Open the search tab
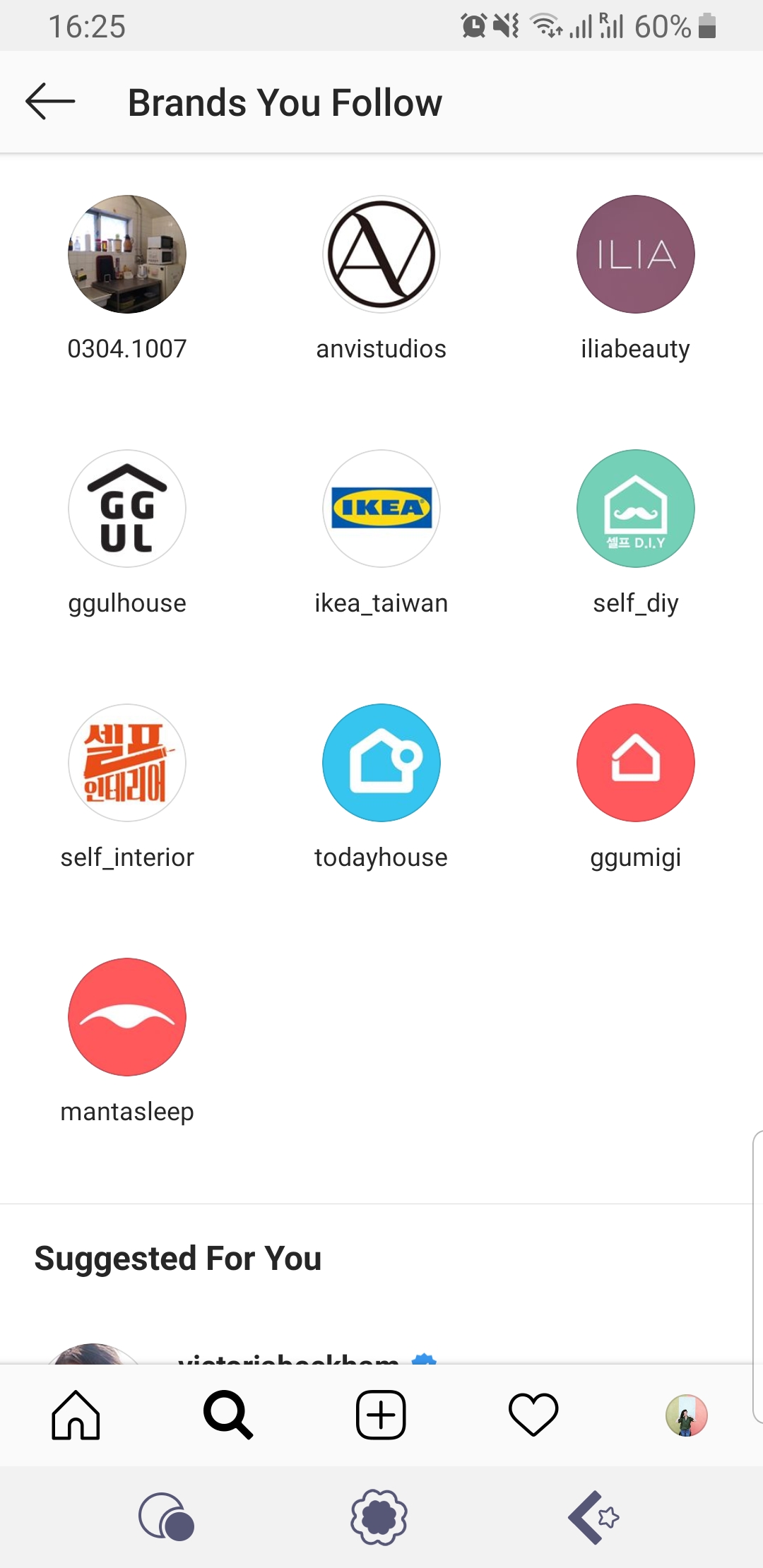Screen dimensions: 763x1568 (228, 1415)
